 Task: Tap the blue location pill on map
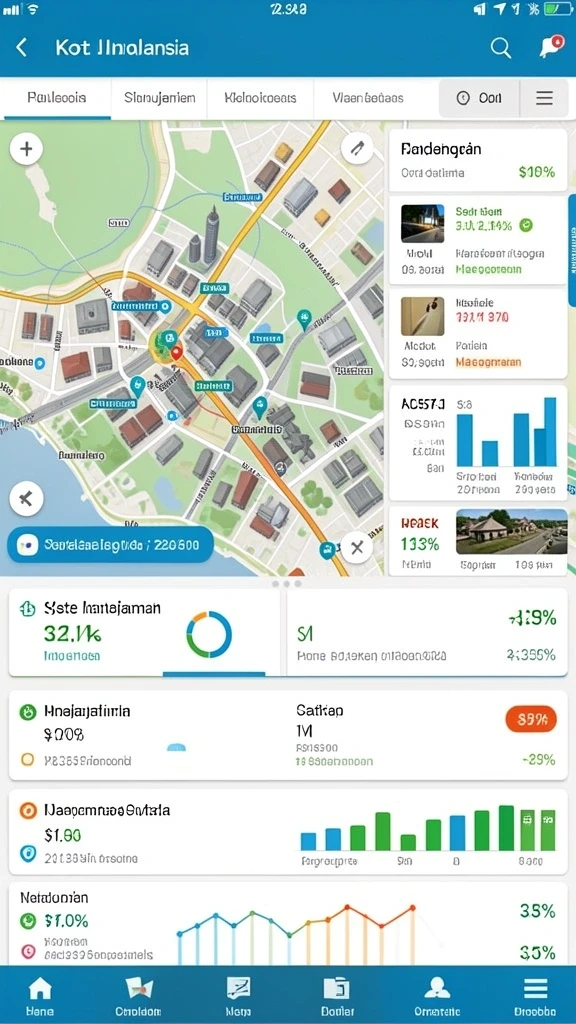110,545
